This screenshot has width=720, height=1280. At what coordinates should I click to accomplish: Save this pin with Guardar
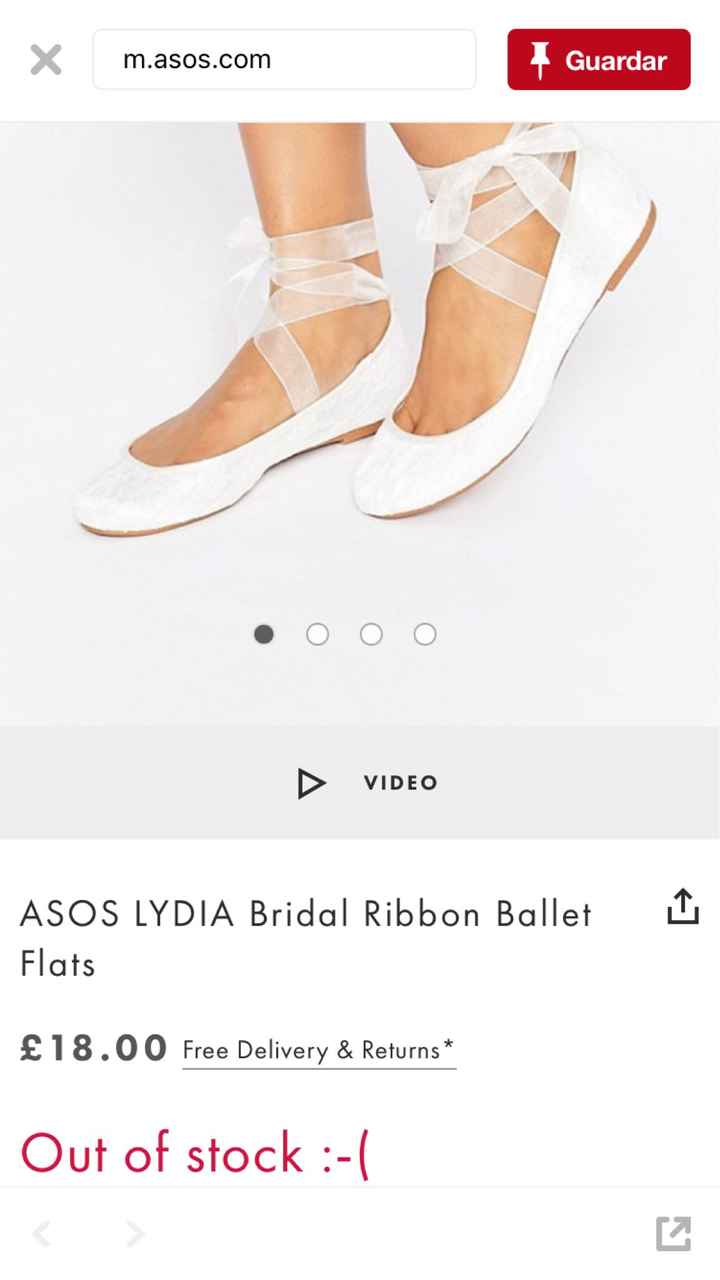click(598, 60)
